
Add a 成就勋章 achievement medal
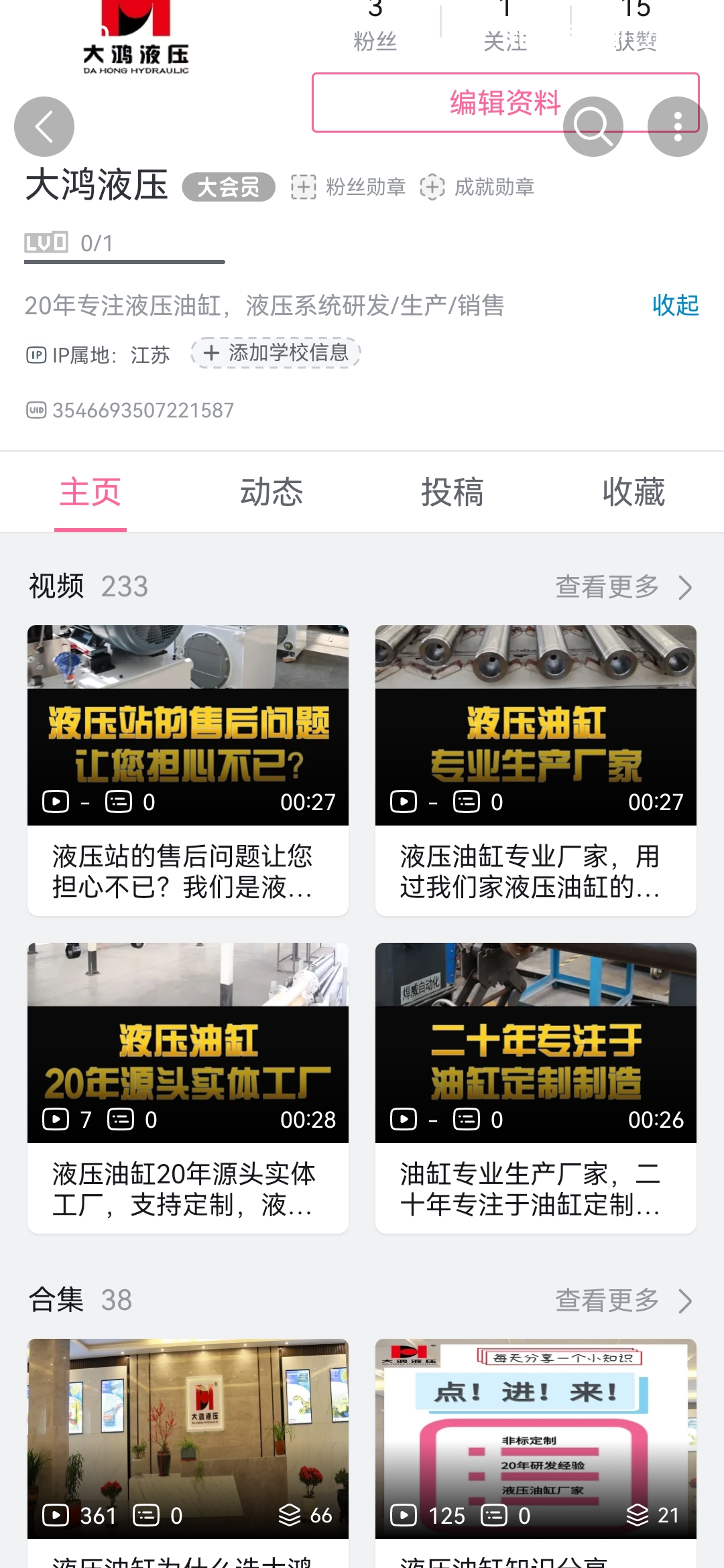point(477,187)
